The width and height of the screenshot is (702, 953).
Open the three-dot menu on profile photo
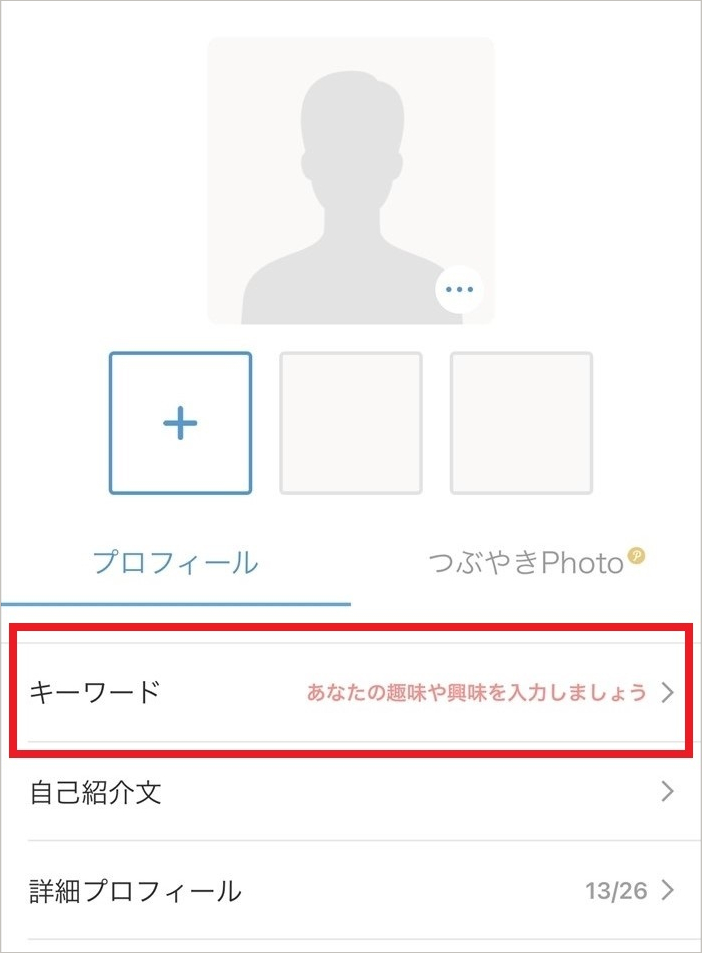[x=459, y=290]
